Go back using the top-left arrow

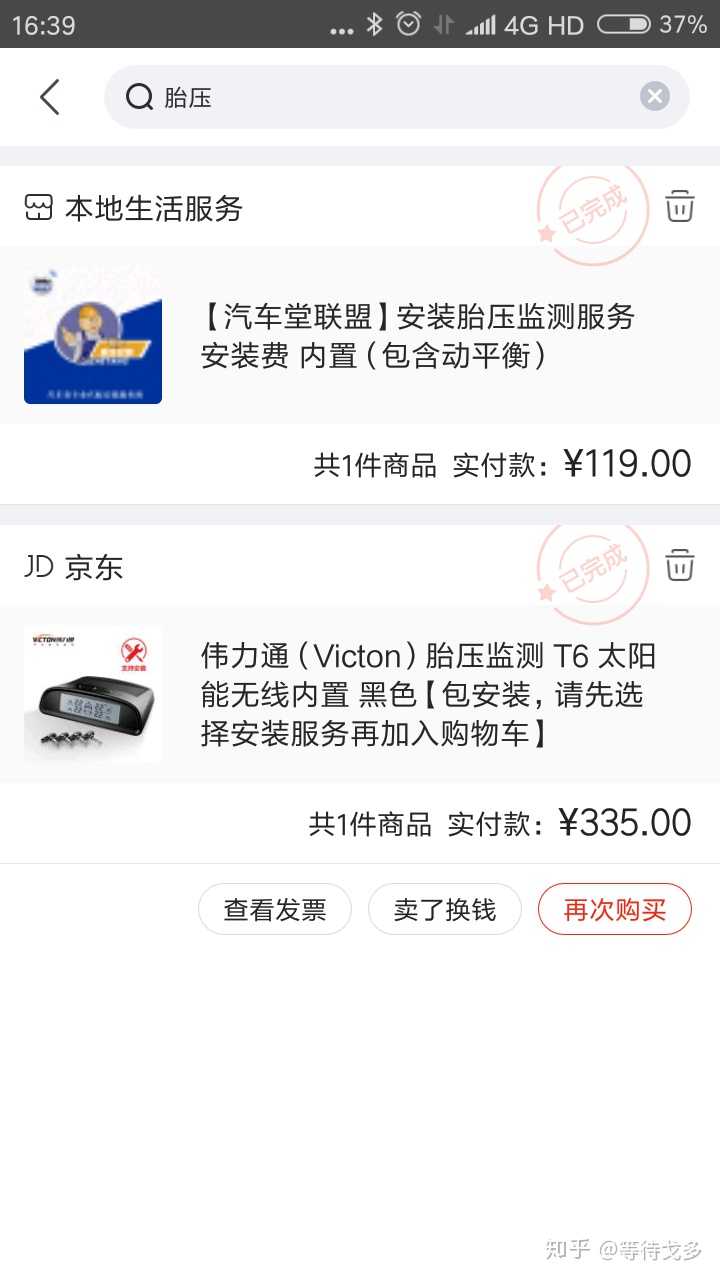click(50, 97)
